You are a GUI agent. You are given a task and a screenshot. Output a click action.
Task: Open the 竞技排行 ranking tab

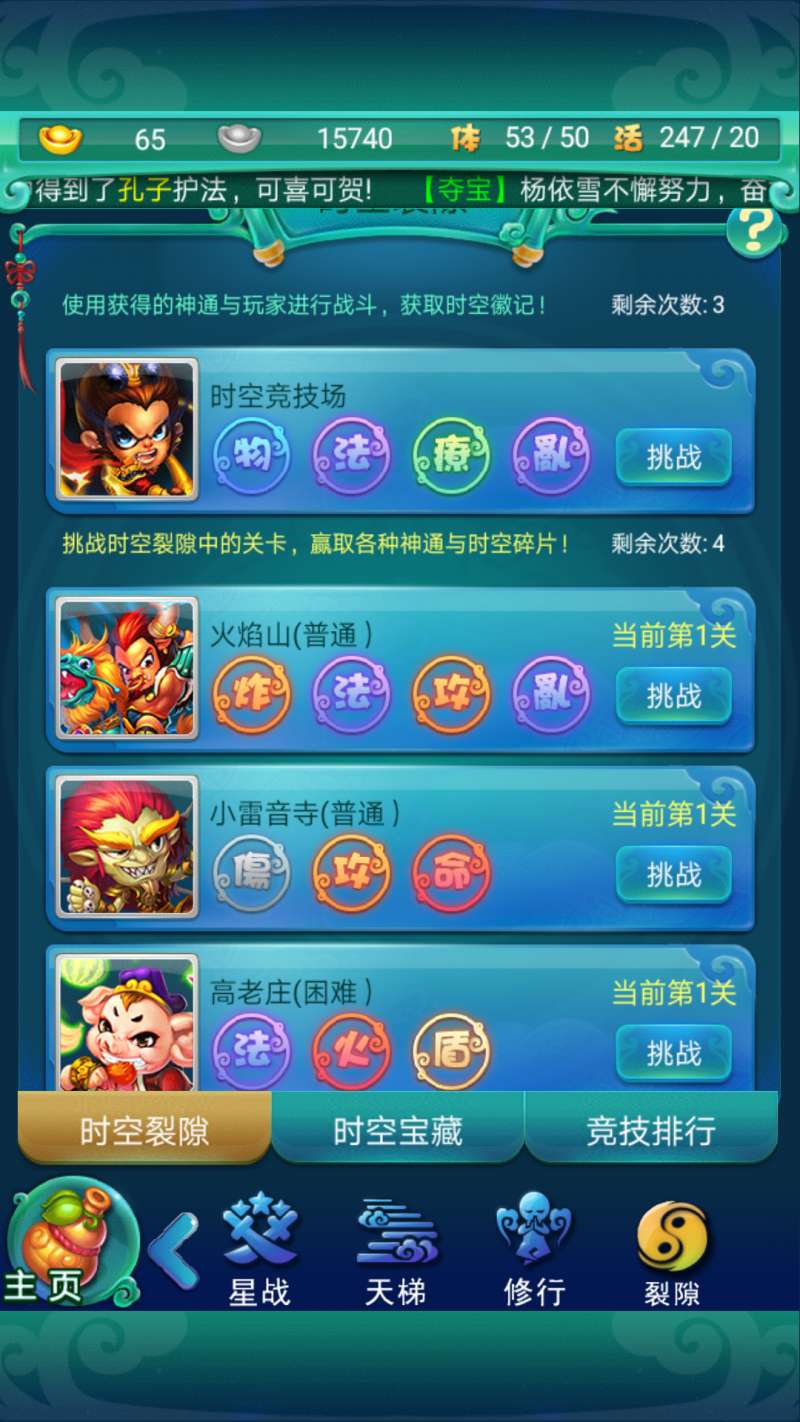coord(651,1131)
